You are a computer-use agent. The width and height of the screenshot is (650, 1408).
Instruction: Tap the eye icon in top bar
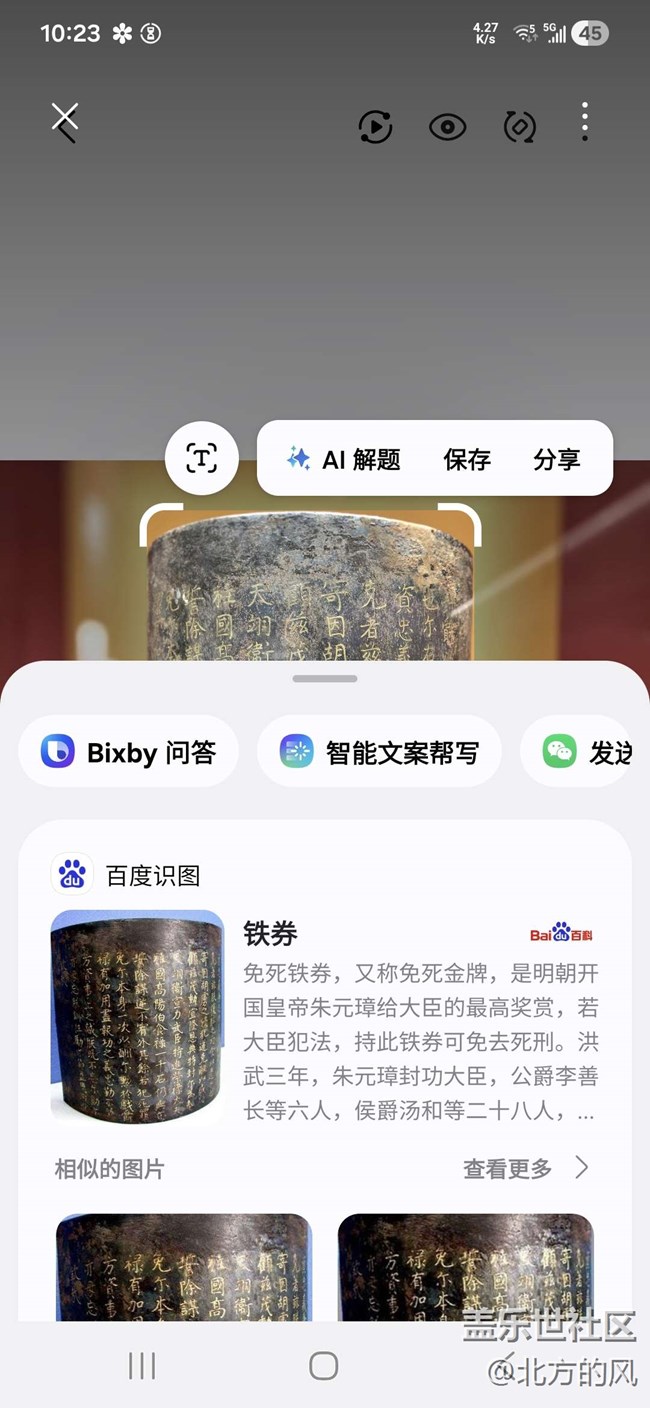coord(447,127)
